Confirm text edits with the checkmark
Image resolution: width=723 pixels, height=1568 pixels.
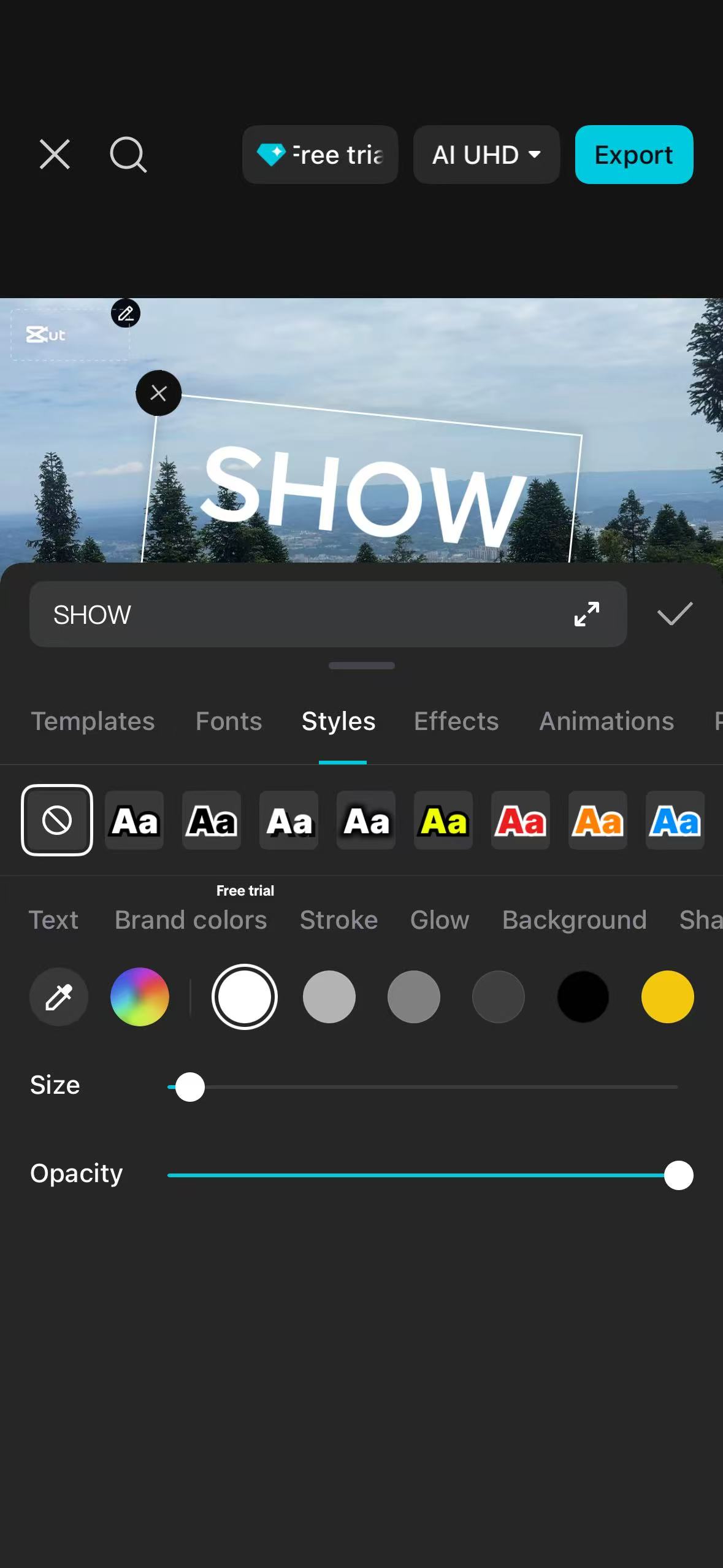675,614
